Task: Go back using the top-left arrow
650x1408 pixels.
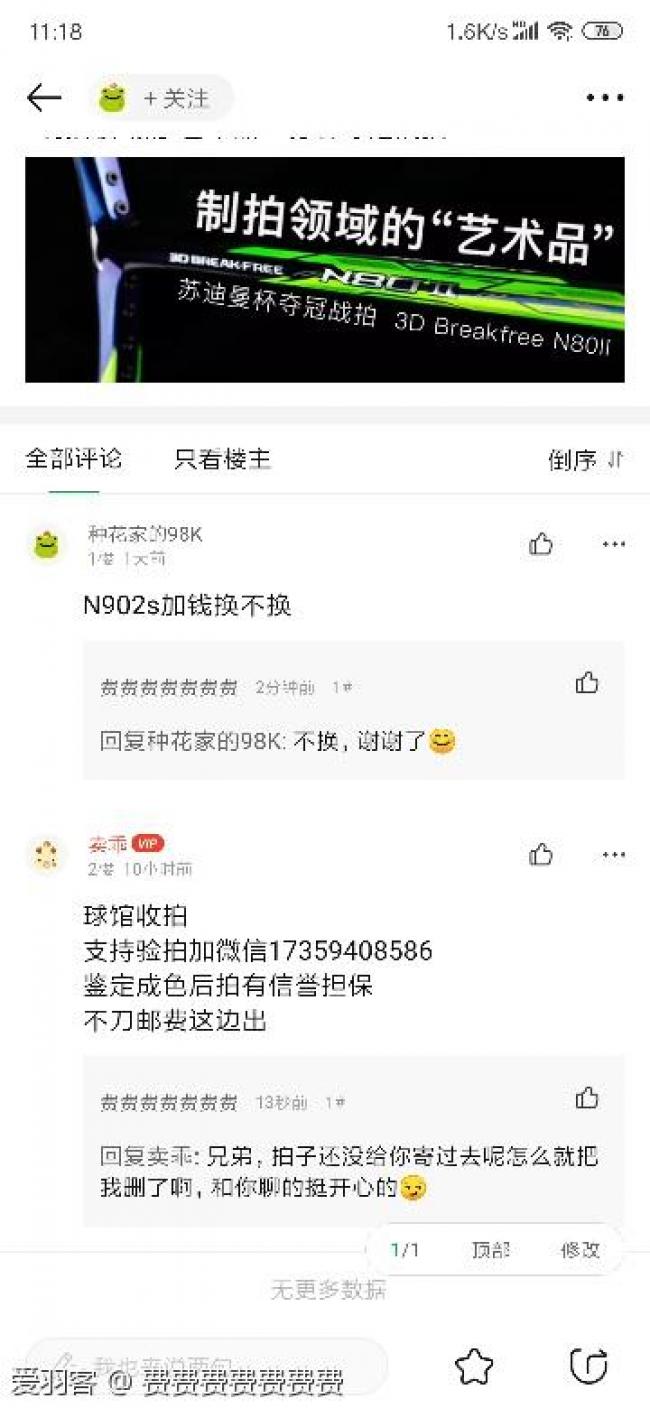Action: [44, 97]
